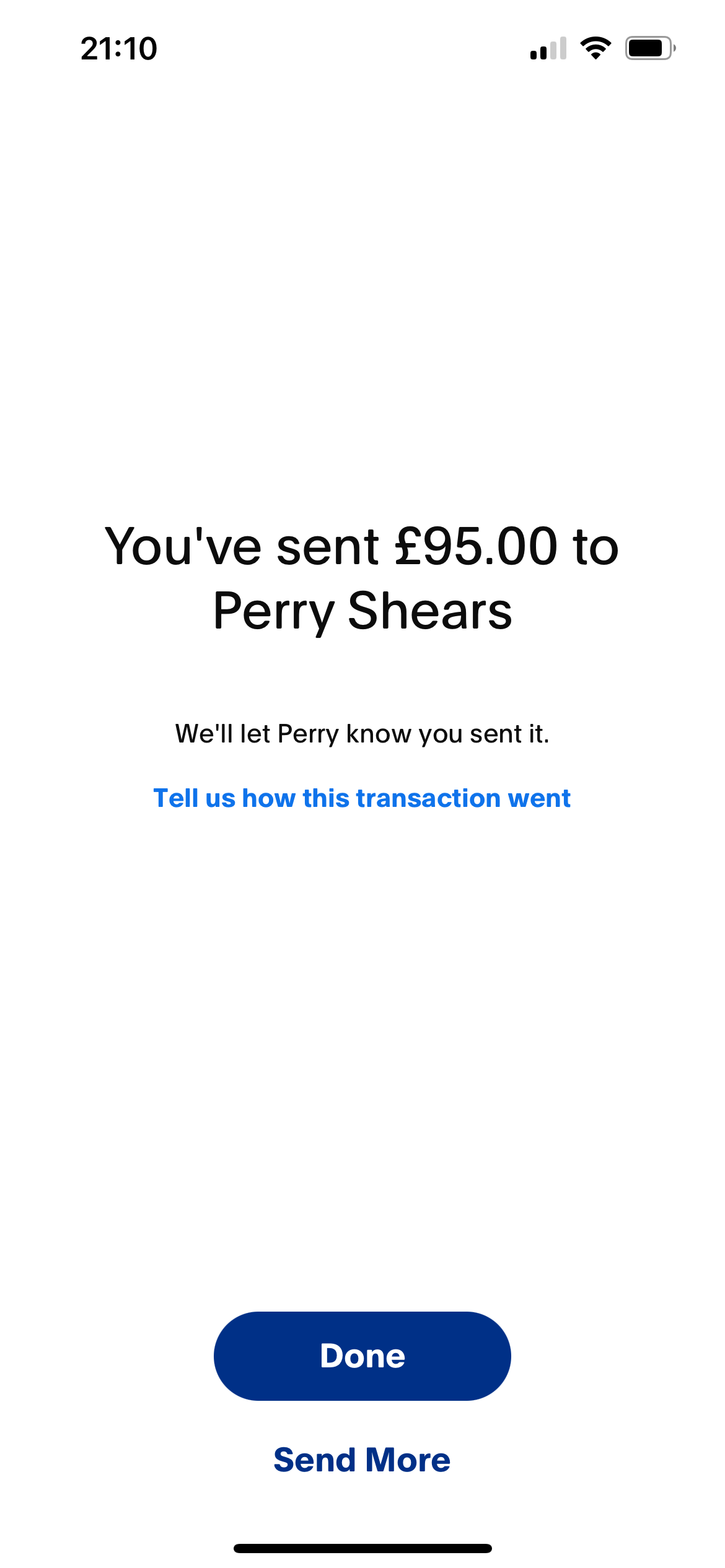Open the 'Tell us how this transaction went' link

click(362, 798)
